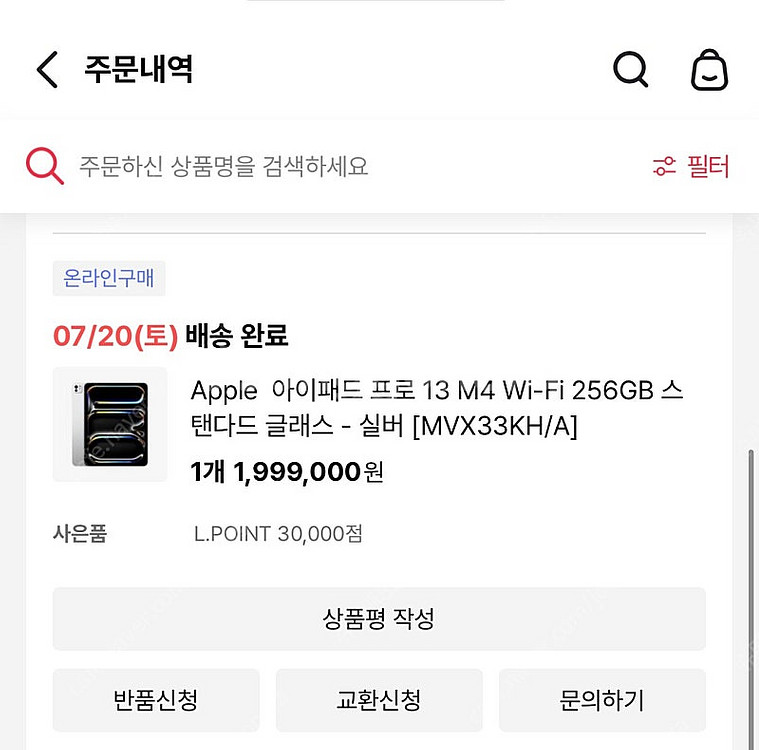The height and width of the screenshot is (750, 759).
Task: Tap the order search field
Action: click(330, 166)
